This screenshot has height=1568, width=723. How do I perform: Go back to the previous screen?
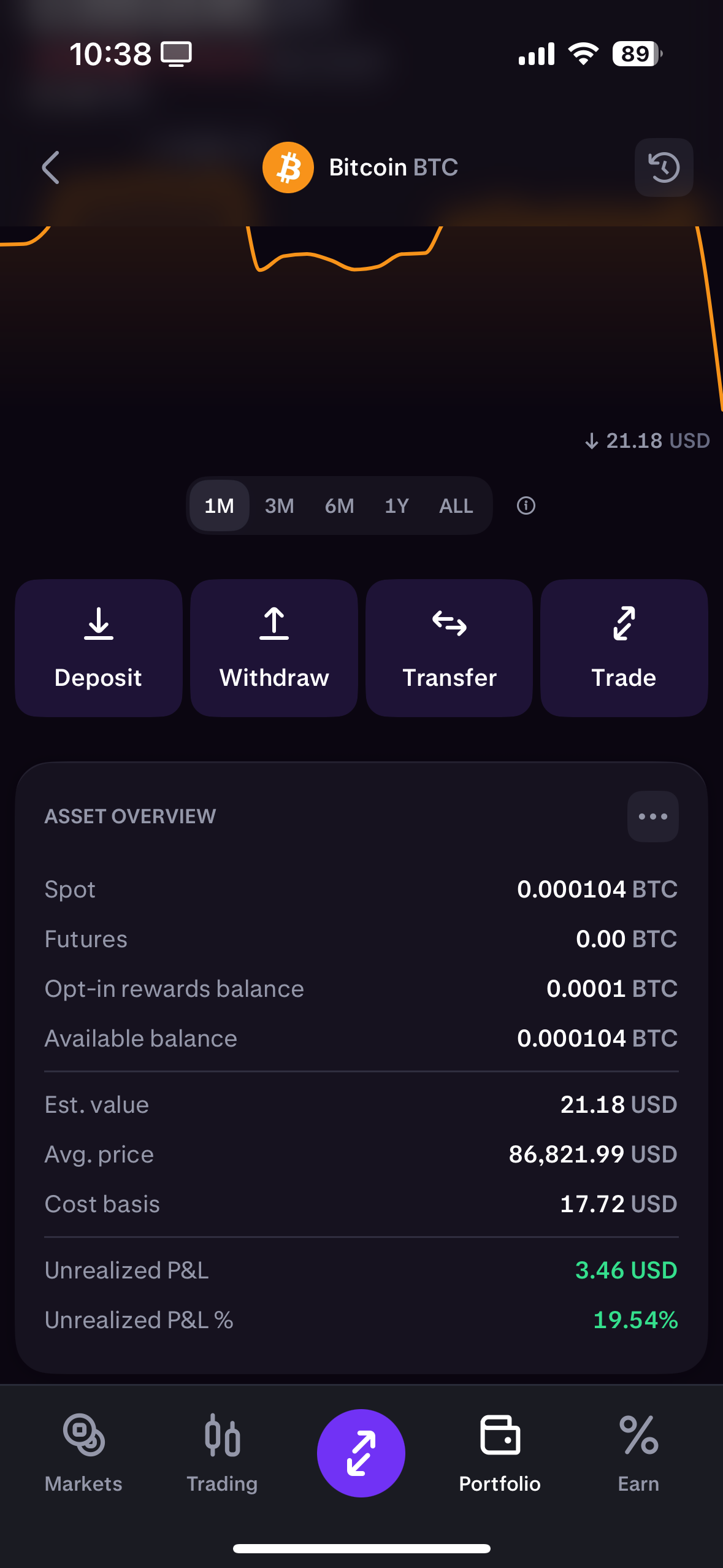tap(51, 167)
